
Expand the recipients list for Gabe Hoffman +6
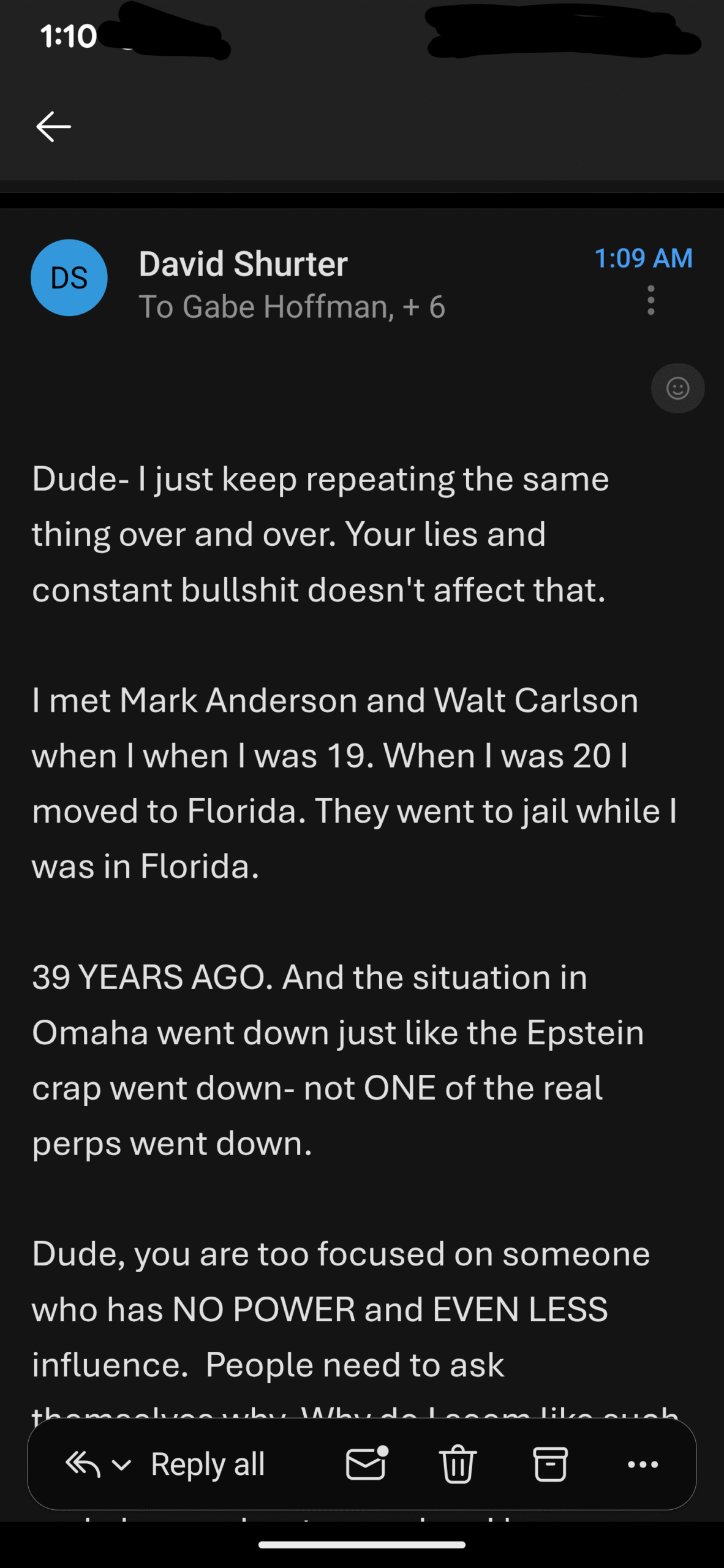coord(292,307)
